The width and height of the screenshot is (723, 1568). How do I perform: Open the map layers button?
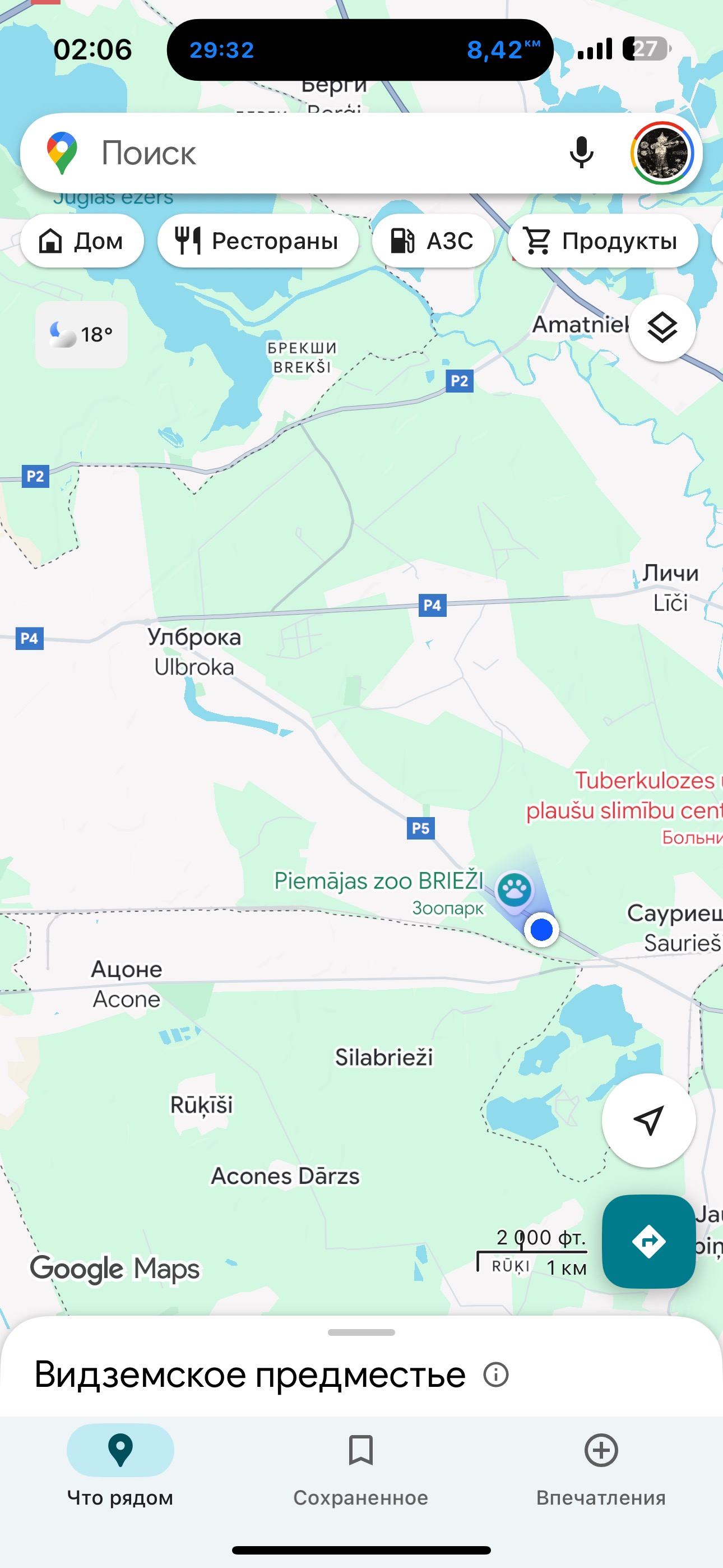click(x=661, y=328)
